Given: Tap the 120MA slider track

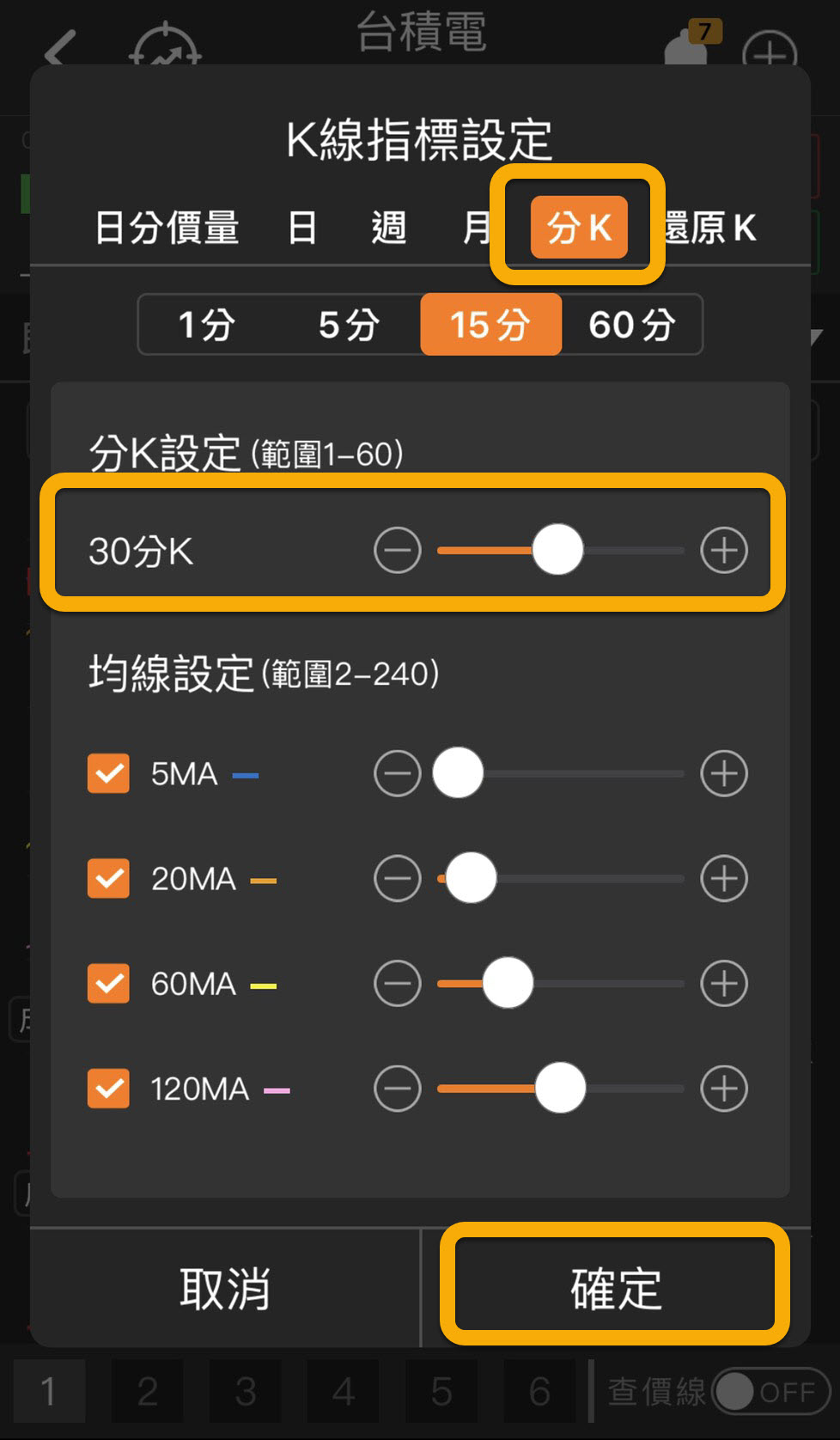Looking at the screenshot, I should click(x=561, y=1088).
